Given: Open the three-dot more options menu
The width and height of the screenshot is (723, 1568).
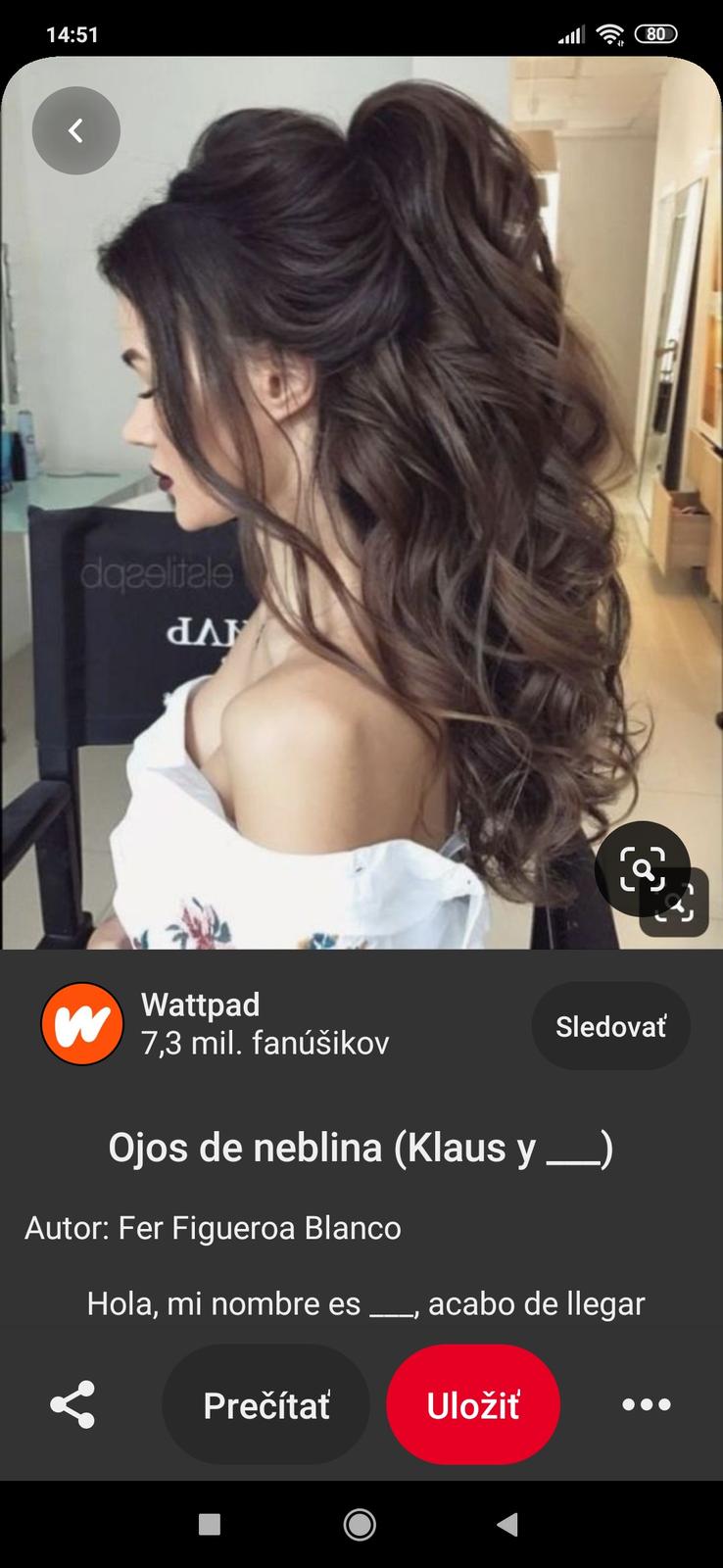Looking at the screenshot, I should (647, 1404).
